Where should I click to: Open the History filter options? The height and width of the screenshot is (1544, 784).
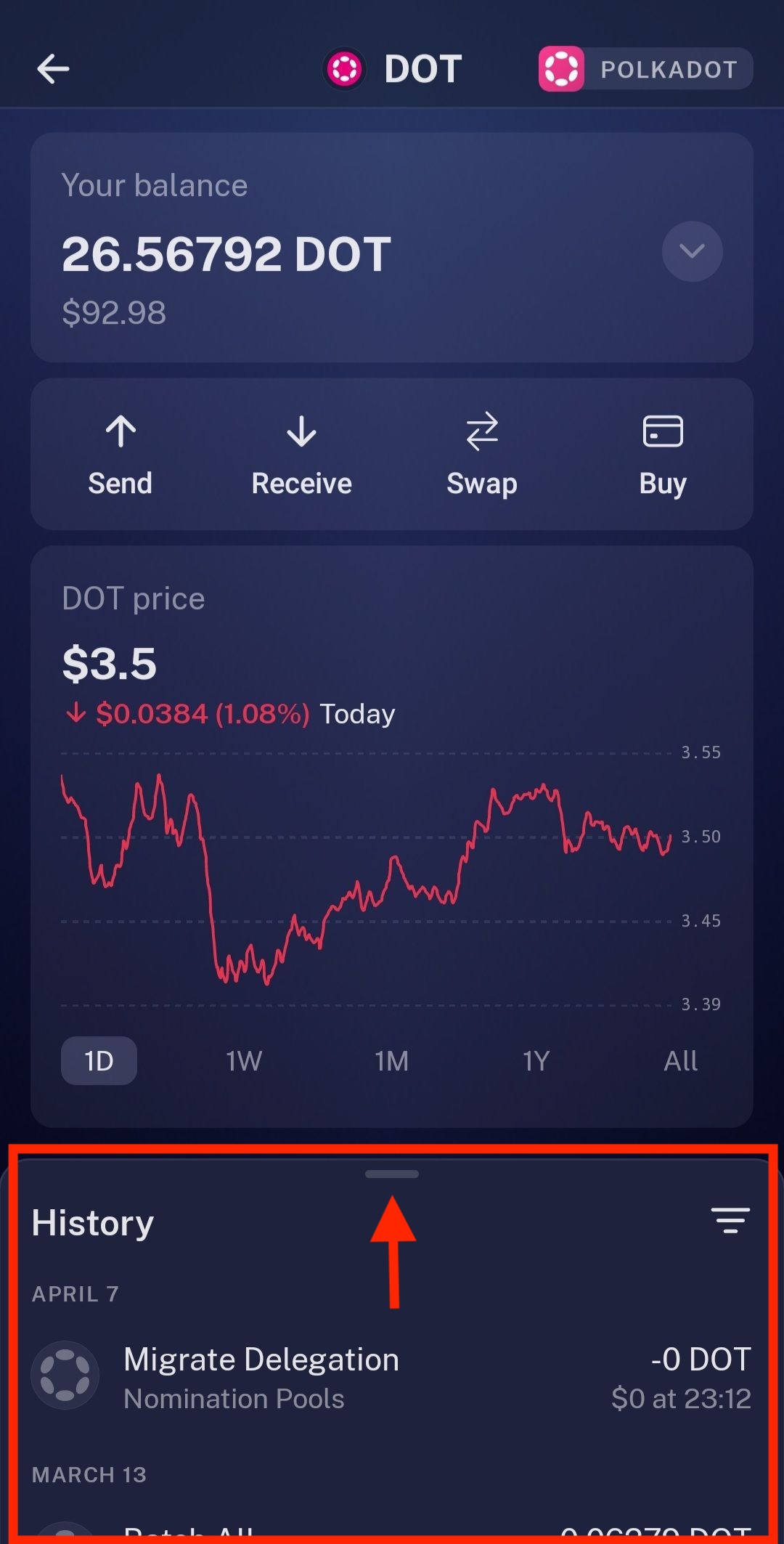point(730,1221)
